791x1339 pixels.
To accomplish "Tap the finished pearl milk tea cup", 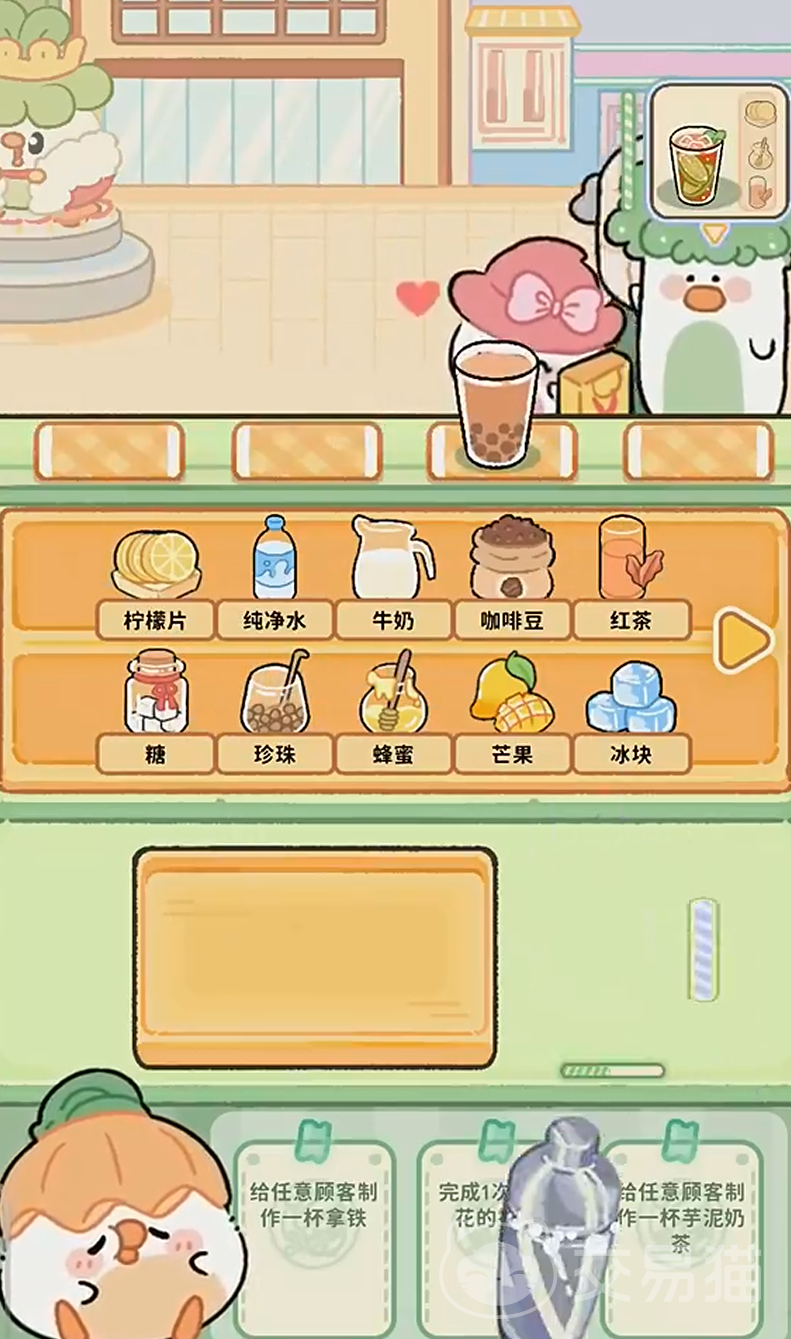I will point(495,404).
